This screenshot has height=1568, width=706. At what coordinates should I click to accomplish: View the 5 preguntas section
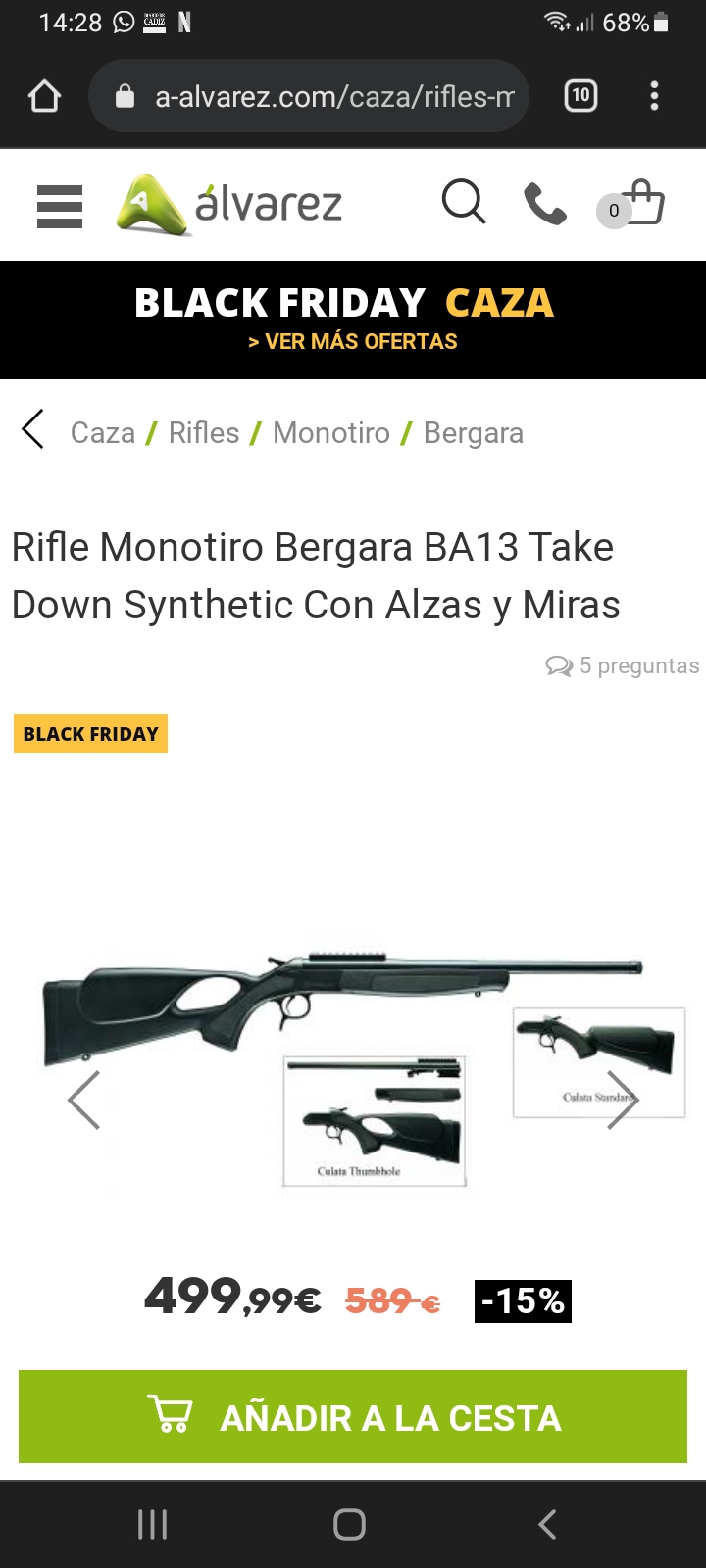click(x=624, y=665)
